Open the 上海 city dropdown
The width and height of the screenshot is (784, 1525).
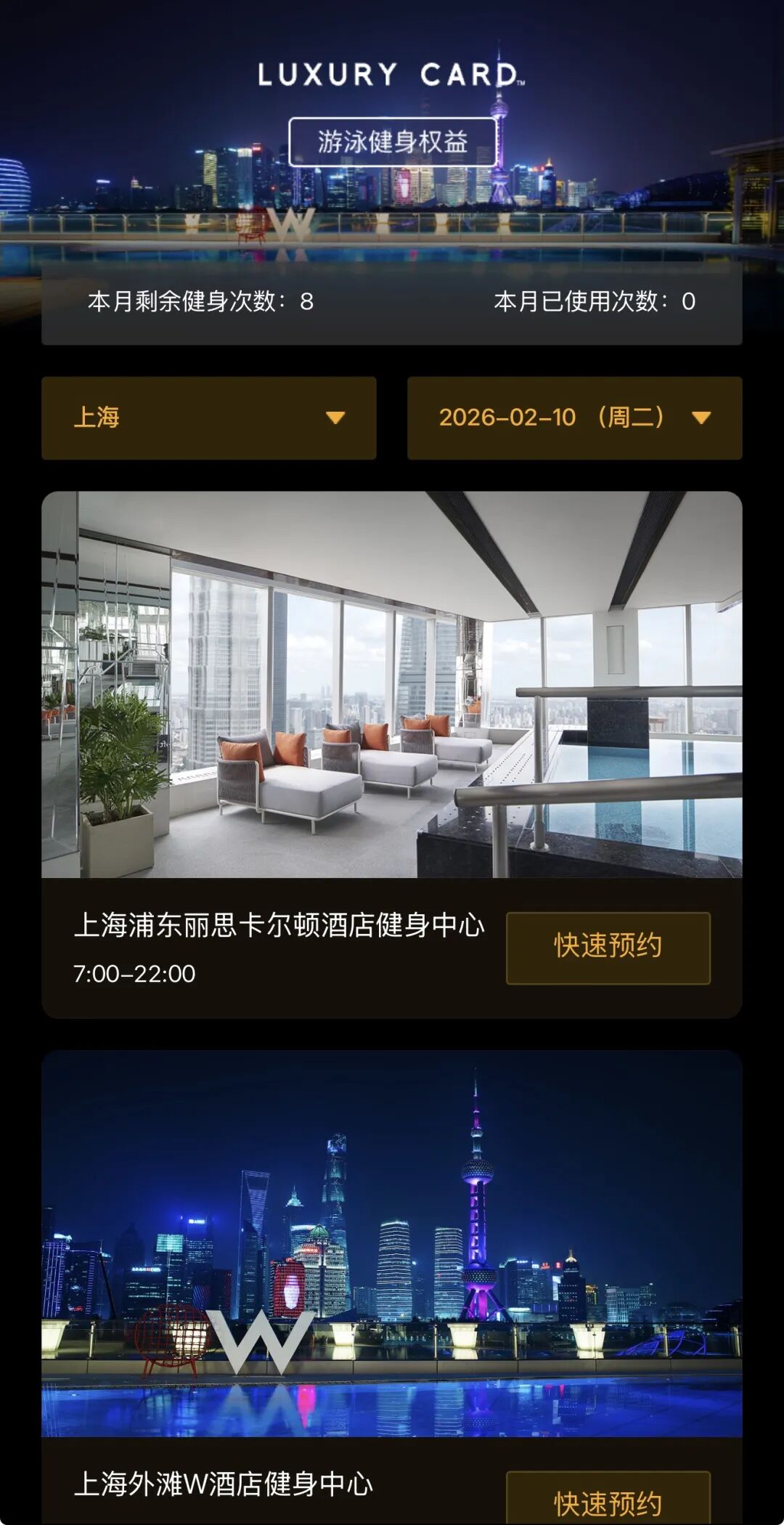208,418
